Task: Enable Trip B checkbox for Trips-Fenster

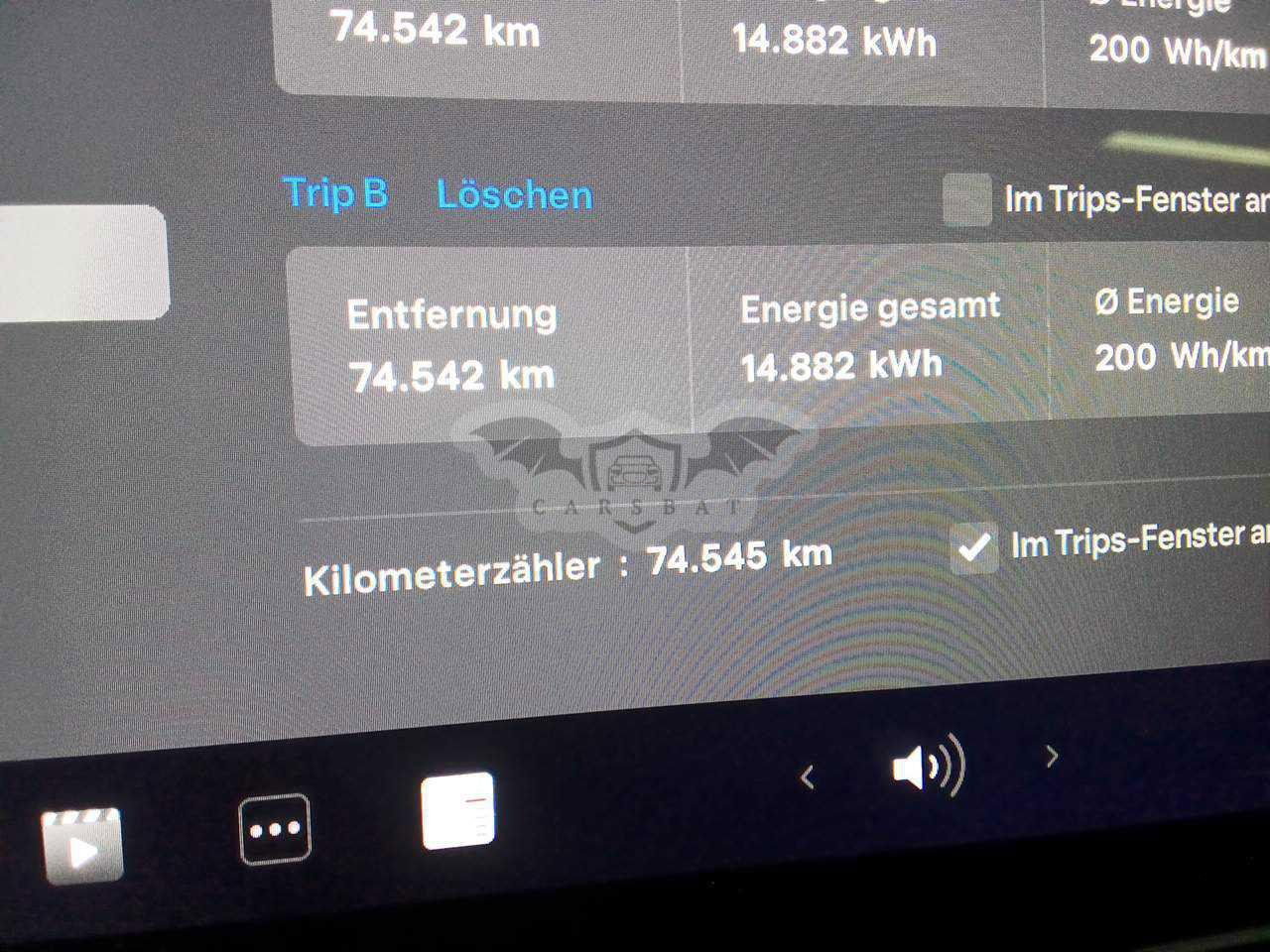Action: pos(966,199)
